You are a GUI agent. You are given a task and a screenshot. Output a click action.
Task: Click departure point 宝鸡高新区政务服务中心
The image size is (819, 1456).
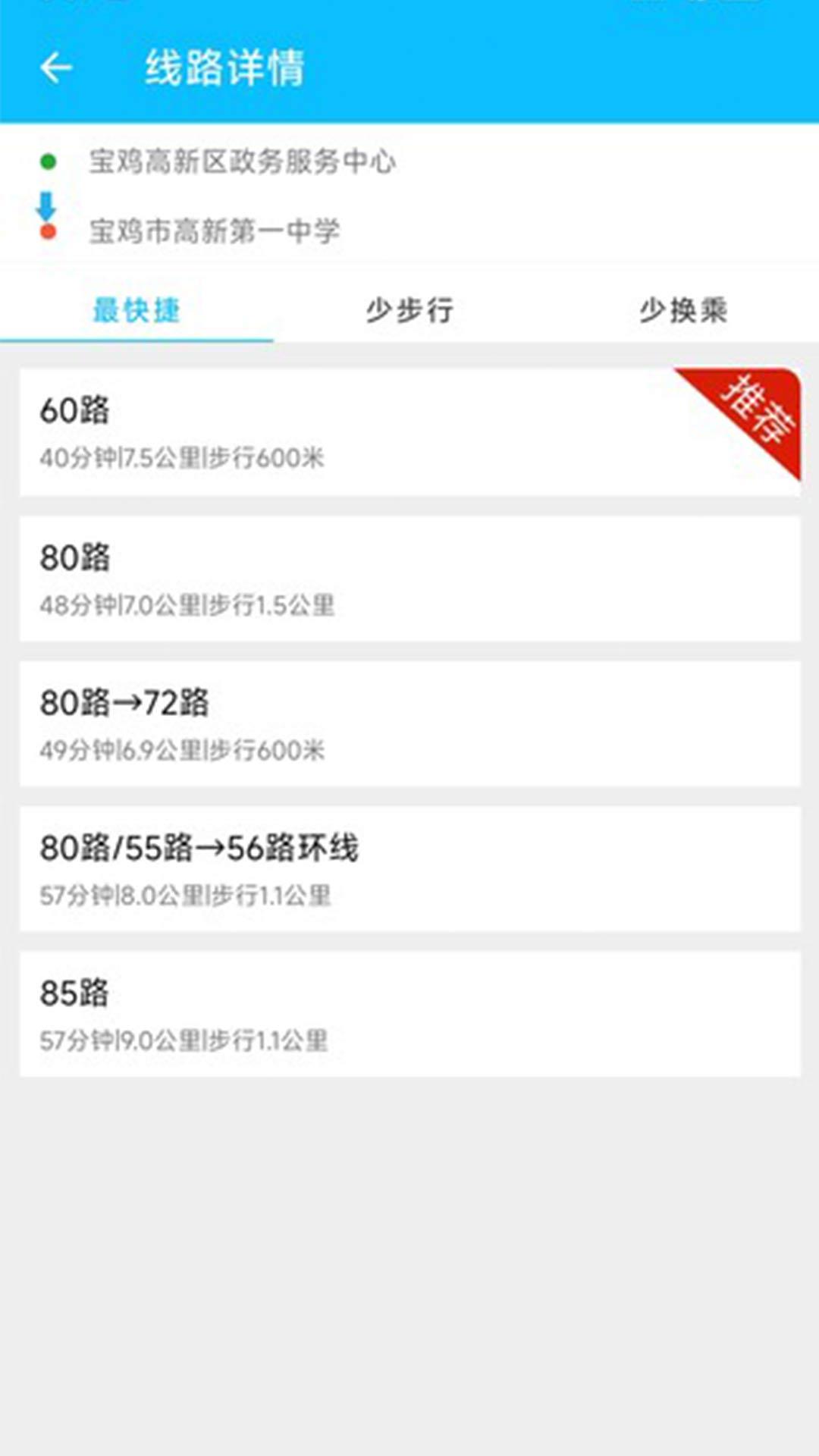[x=243, y=162]
